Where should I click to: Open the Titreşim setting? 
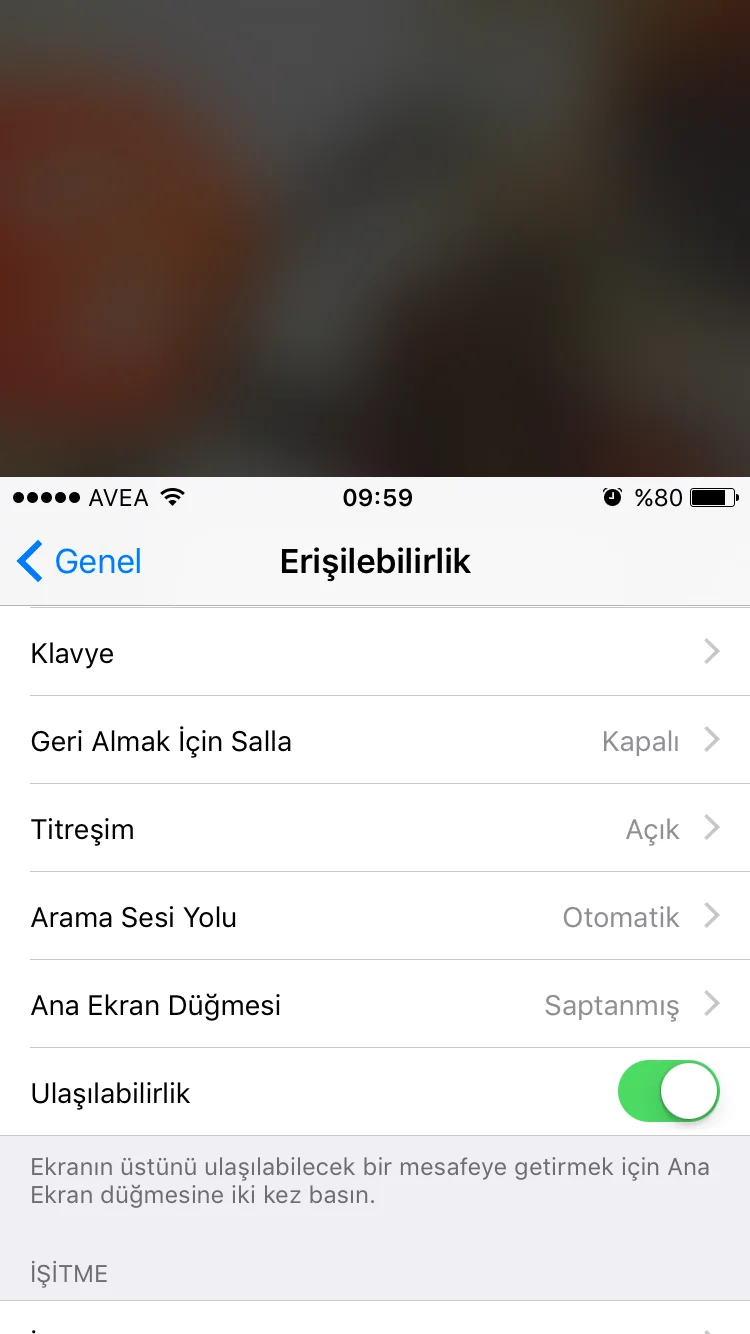coord(375,829)
